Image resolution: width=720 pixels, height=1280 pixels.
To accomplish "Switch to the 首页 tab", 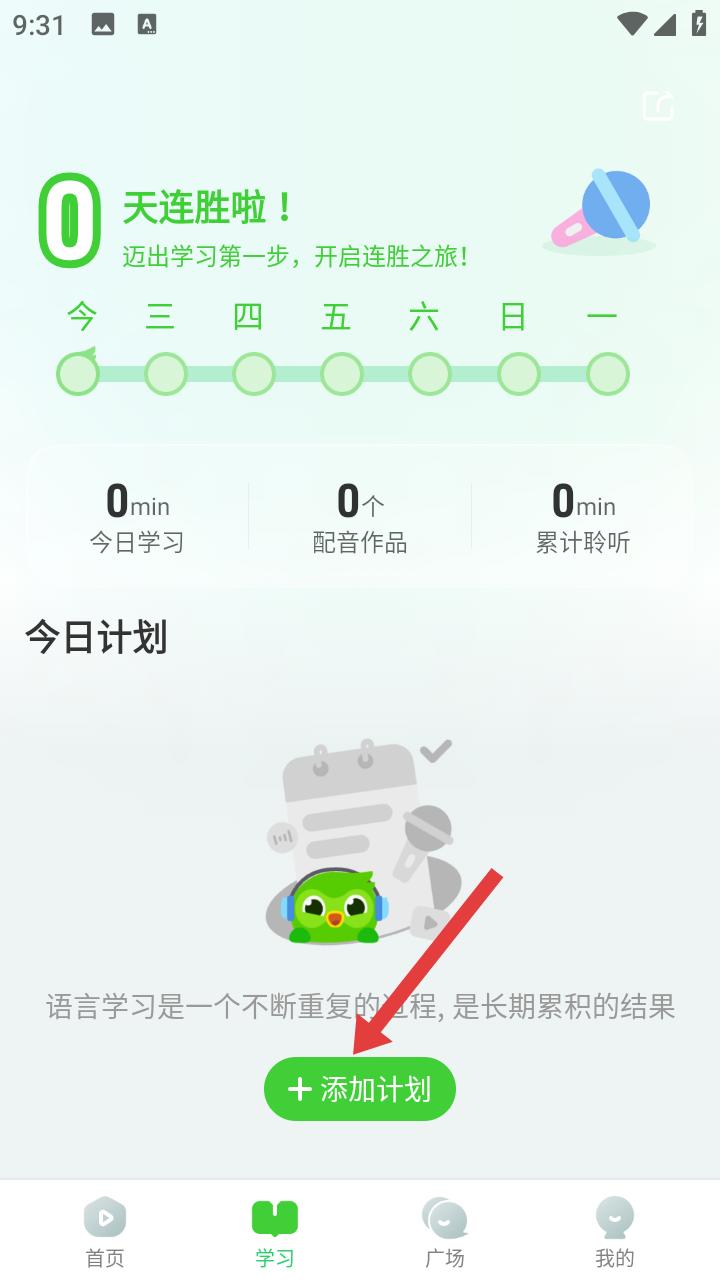I will (x=105, y=1232).
